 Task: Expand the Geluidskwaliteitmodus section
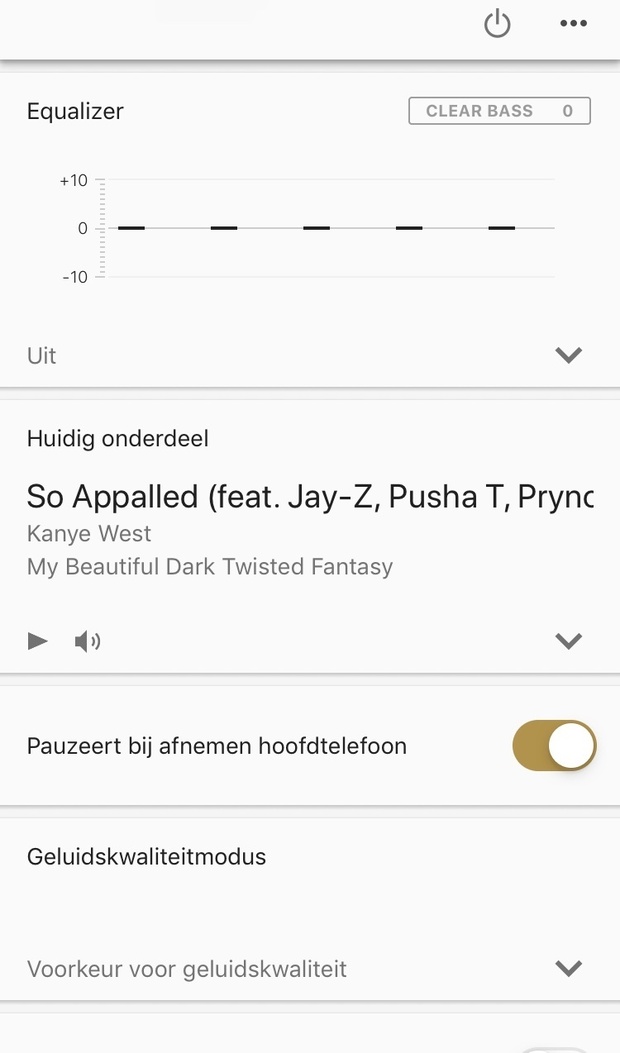(x=568, y=968)
